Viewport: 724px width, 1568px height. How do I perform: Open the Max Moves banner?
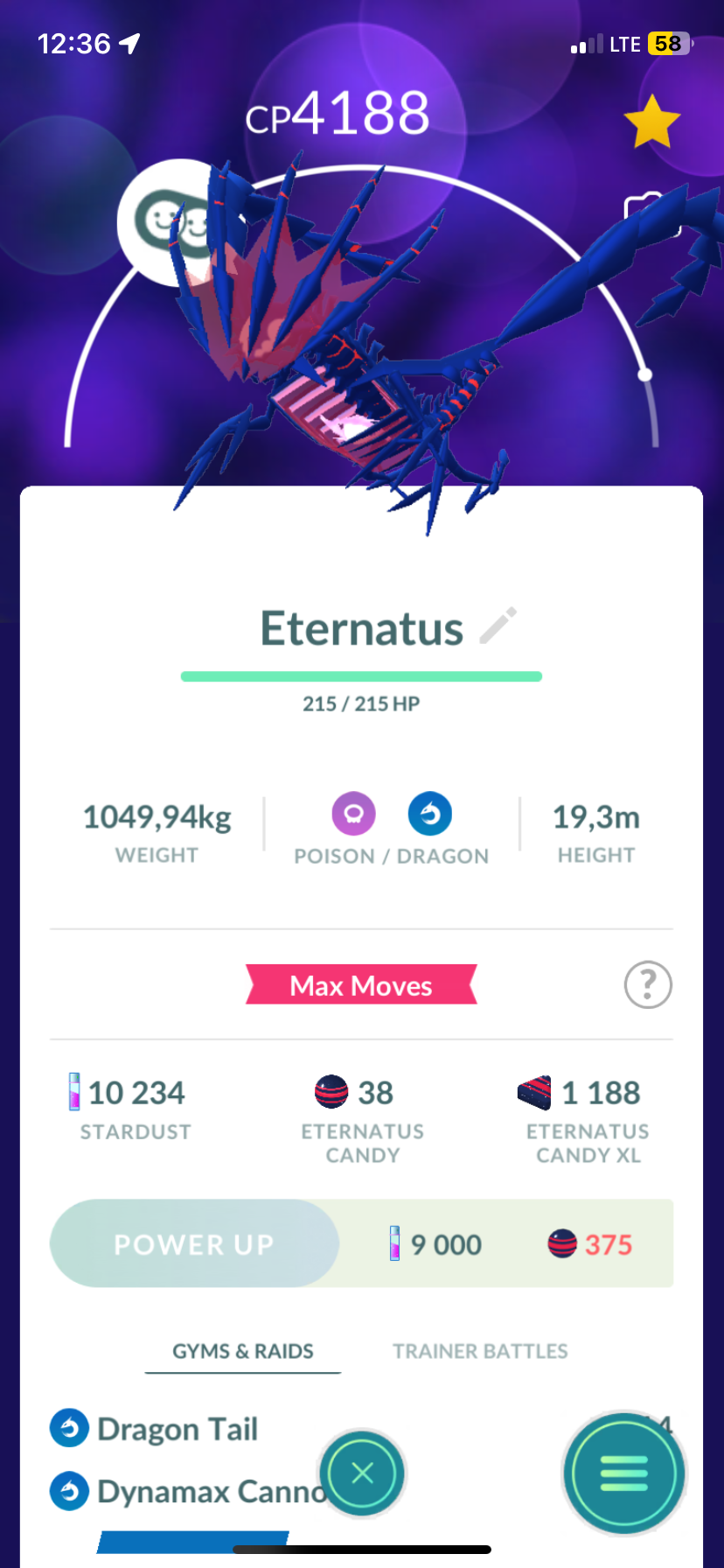point(361,985)
